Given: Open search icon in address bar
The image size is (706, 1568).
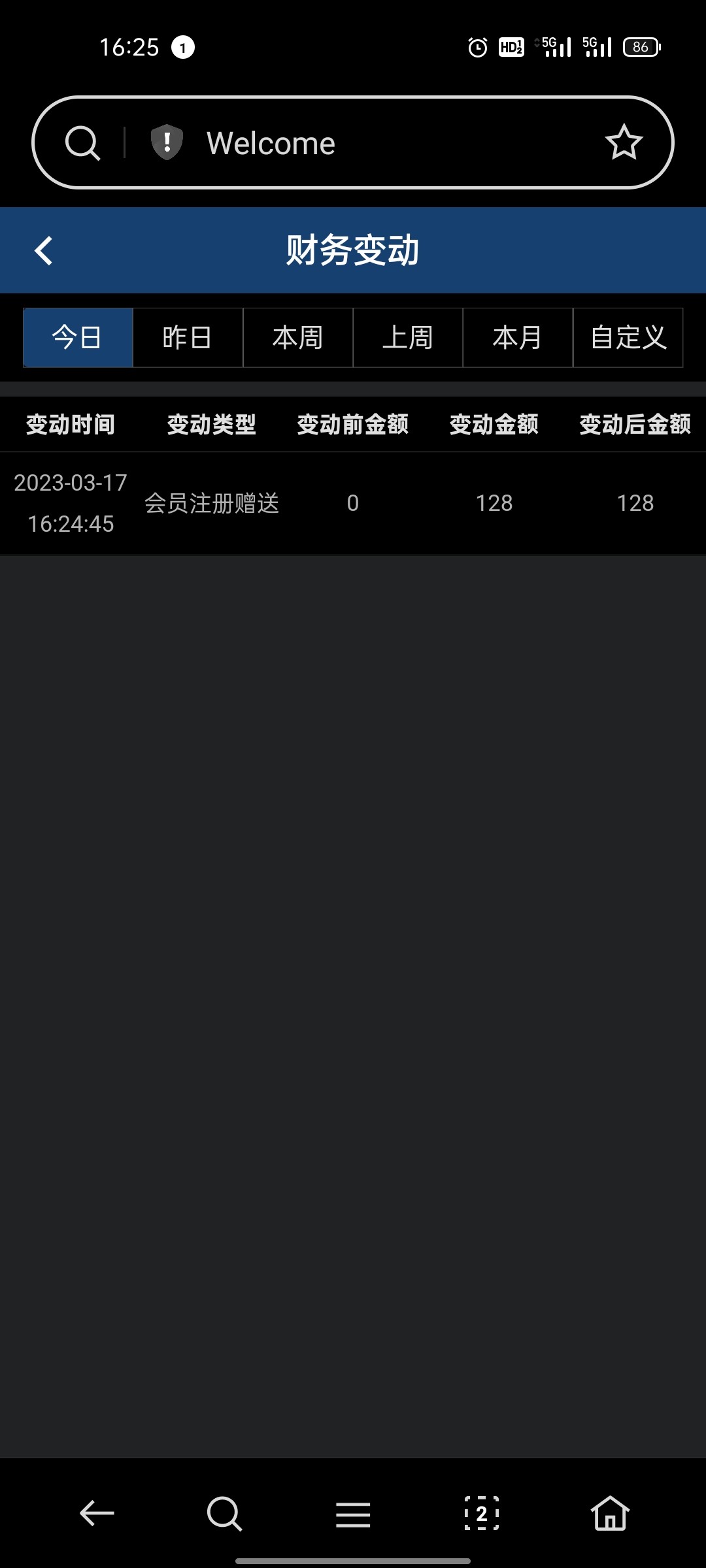Looking at the screenshot, I should pos(82,143).
